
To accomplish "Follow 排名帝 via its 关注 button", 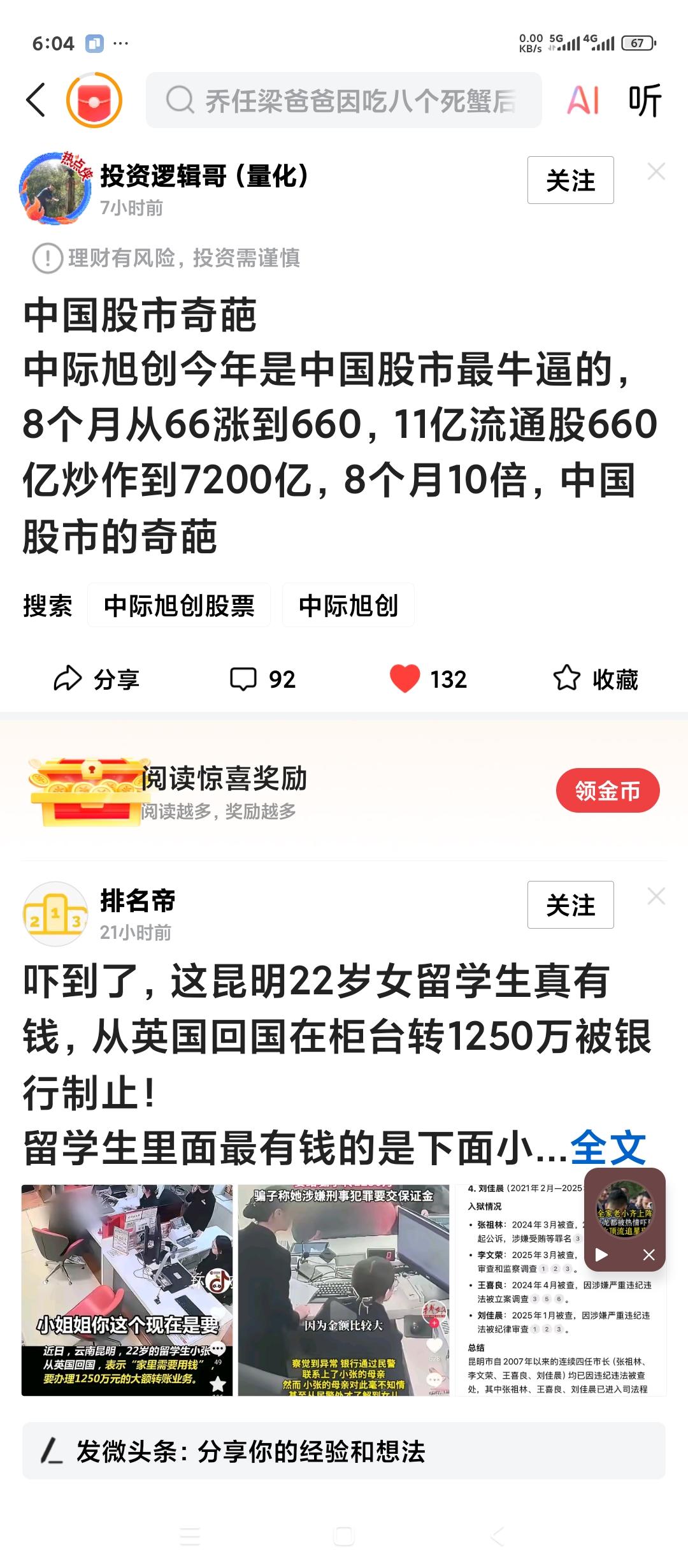I will point(570,905).
